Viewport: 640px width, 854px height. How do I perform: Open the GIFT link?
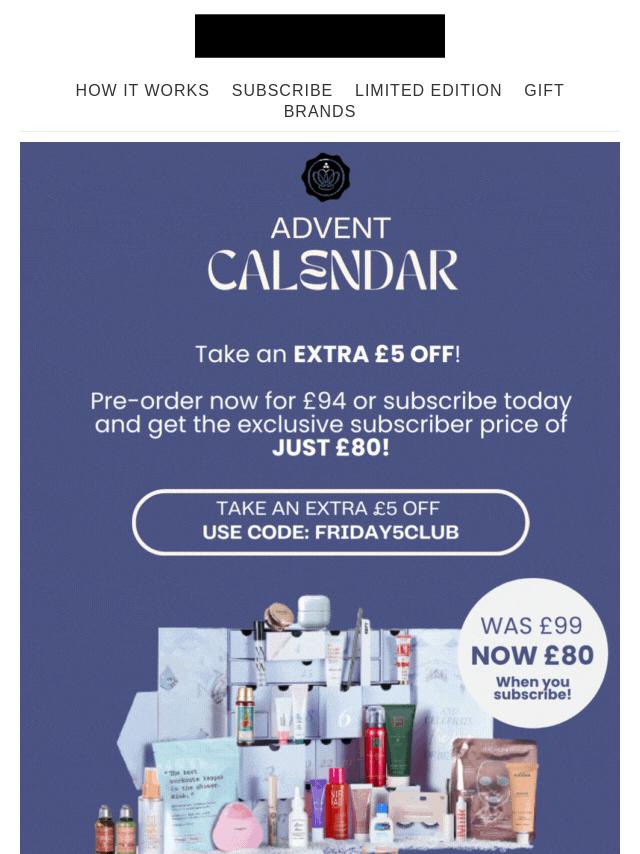(x=544, y=91)
